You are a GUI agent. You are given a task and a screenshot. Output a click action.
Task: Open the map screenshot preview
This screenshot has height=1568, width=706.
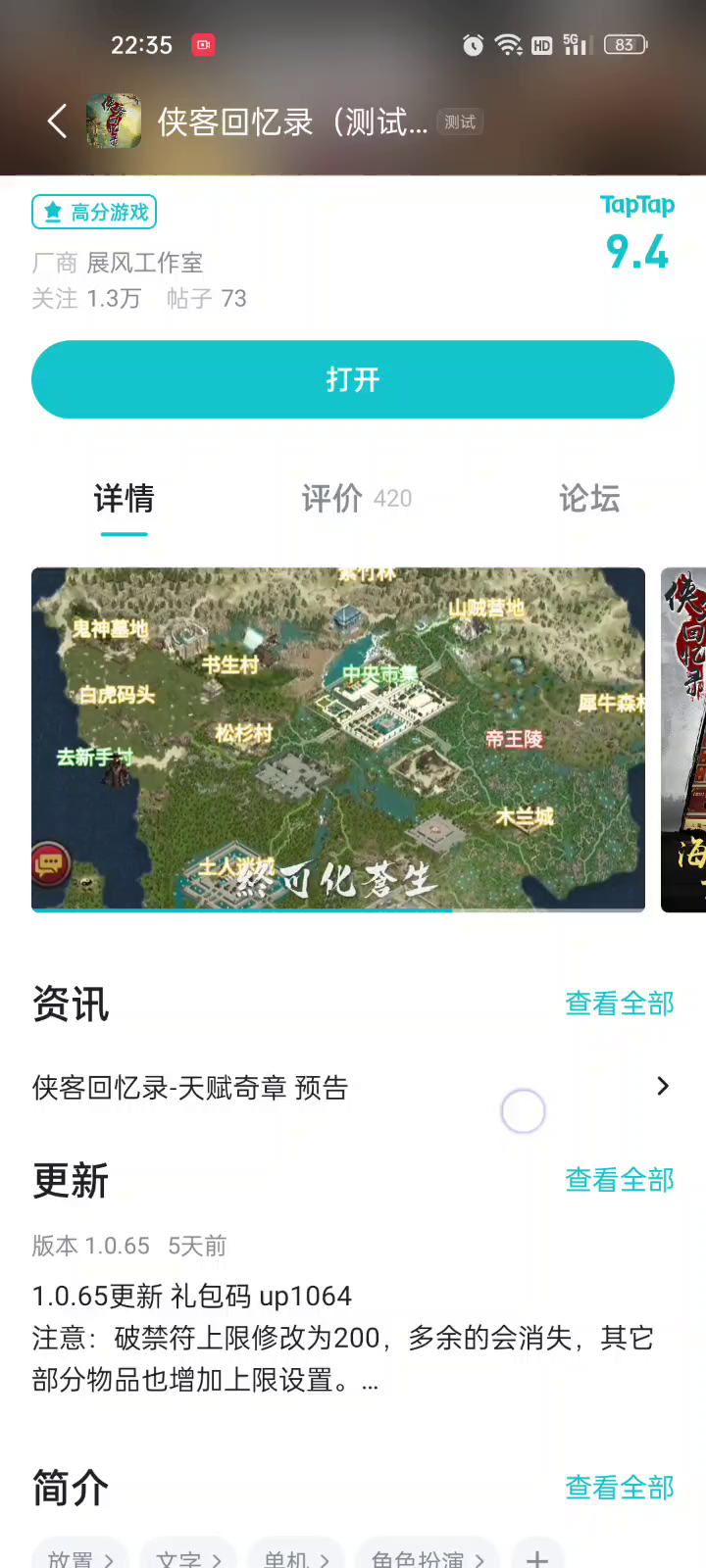point(338,740)
